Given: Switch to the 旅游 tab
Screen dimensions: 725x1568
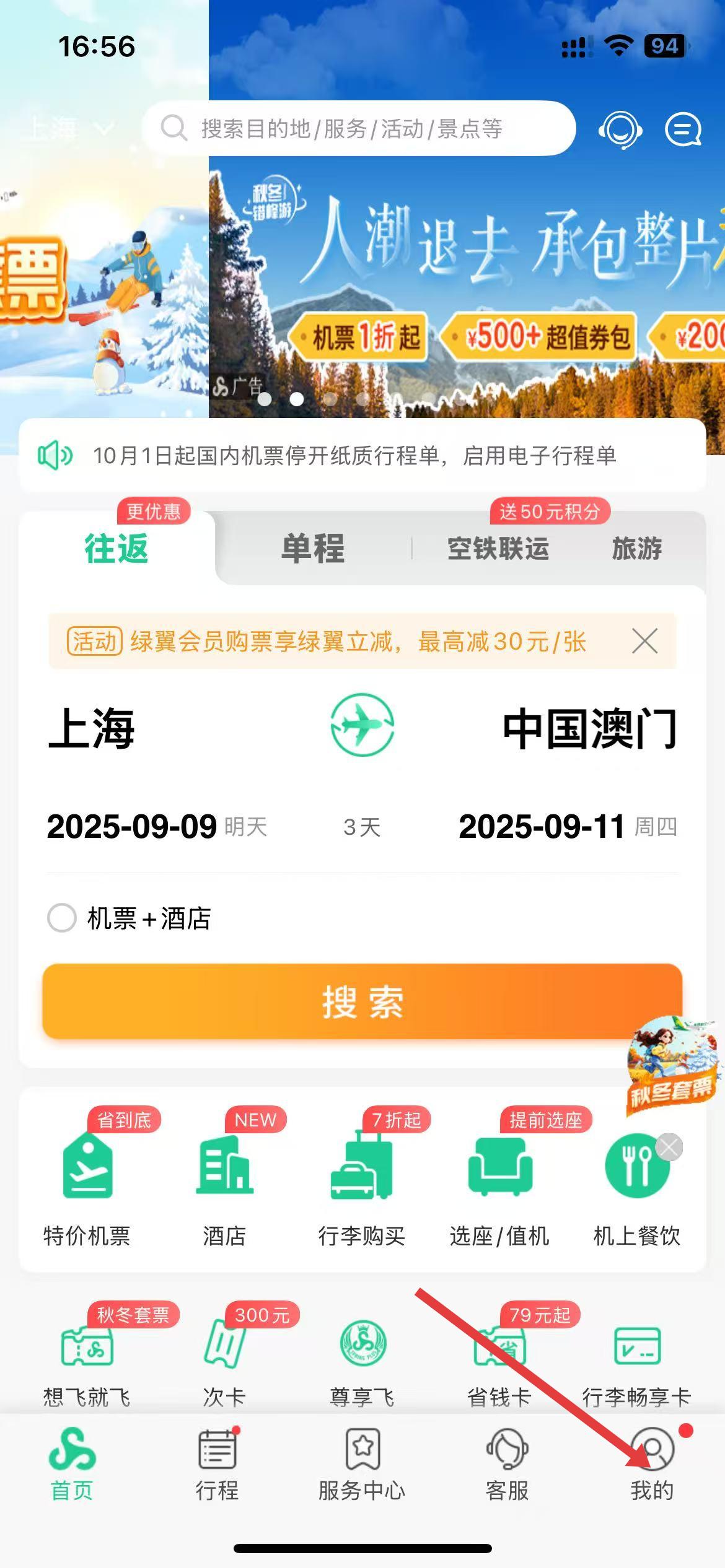Looking at the screenshot, I should [637, 549].
